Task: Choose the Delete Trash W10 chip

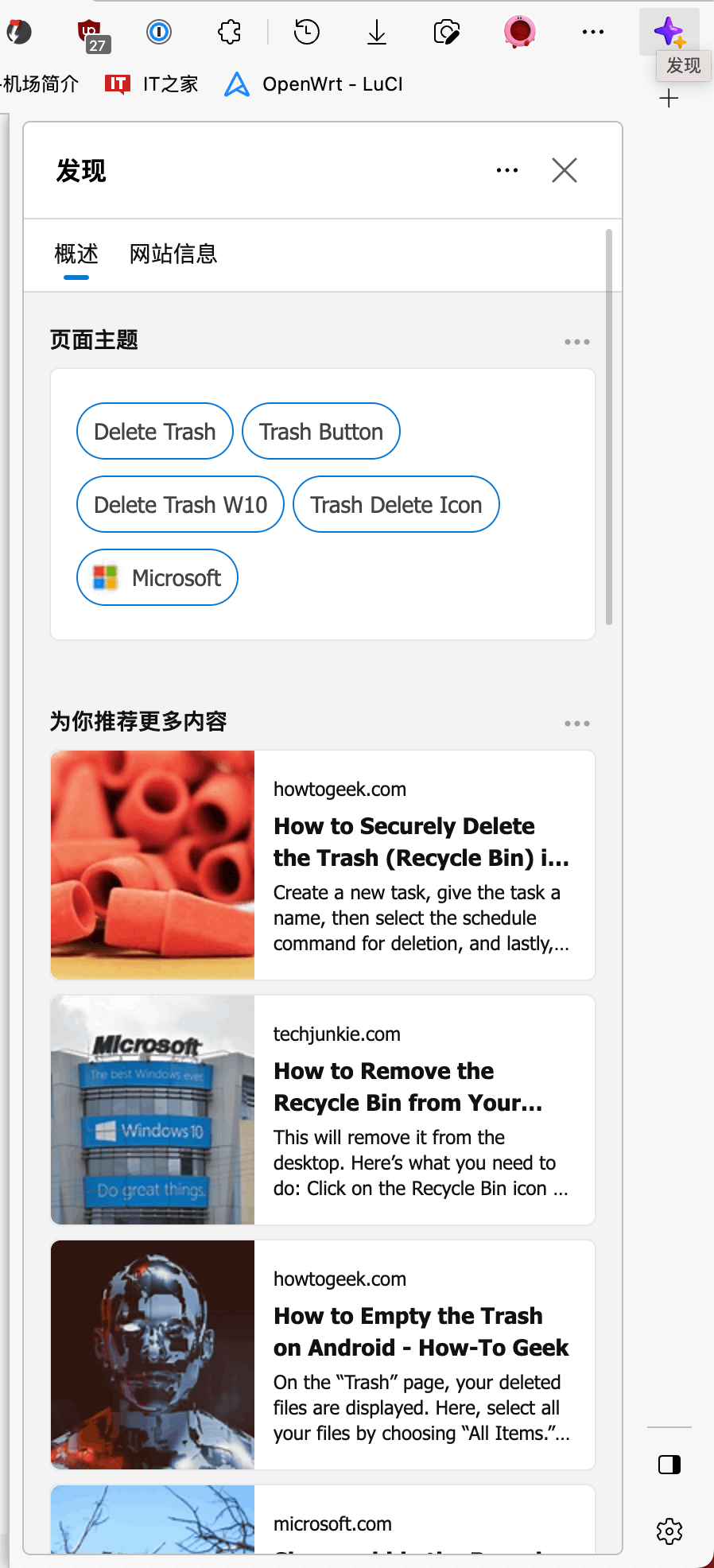Action: (180, 504)
